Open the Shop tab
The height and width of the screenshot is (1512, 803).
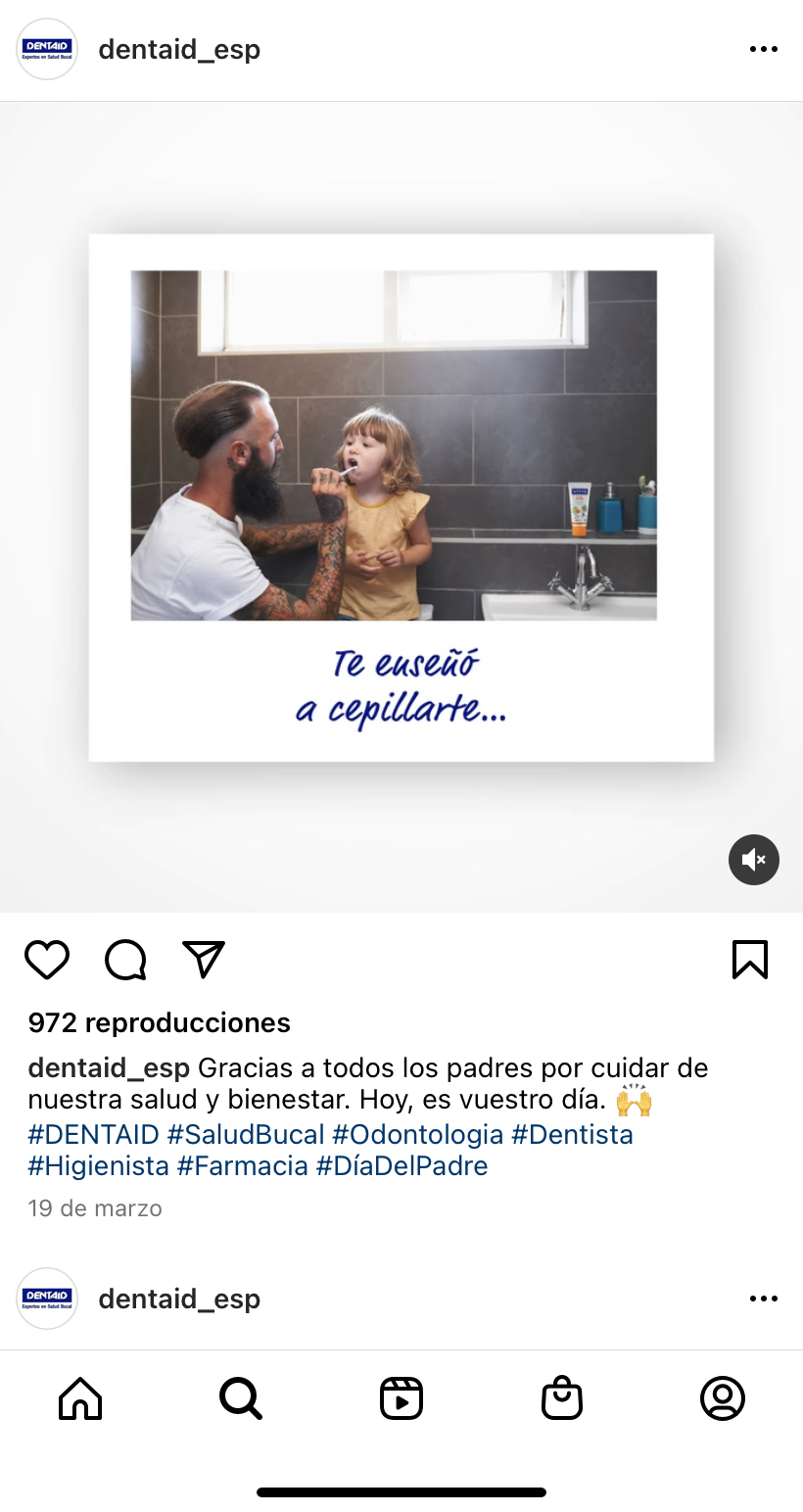pos(562,1398)
